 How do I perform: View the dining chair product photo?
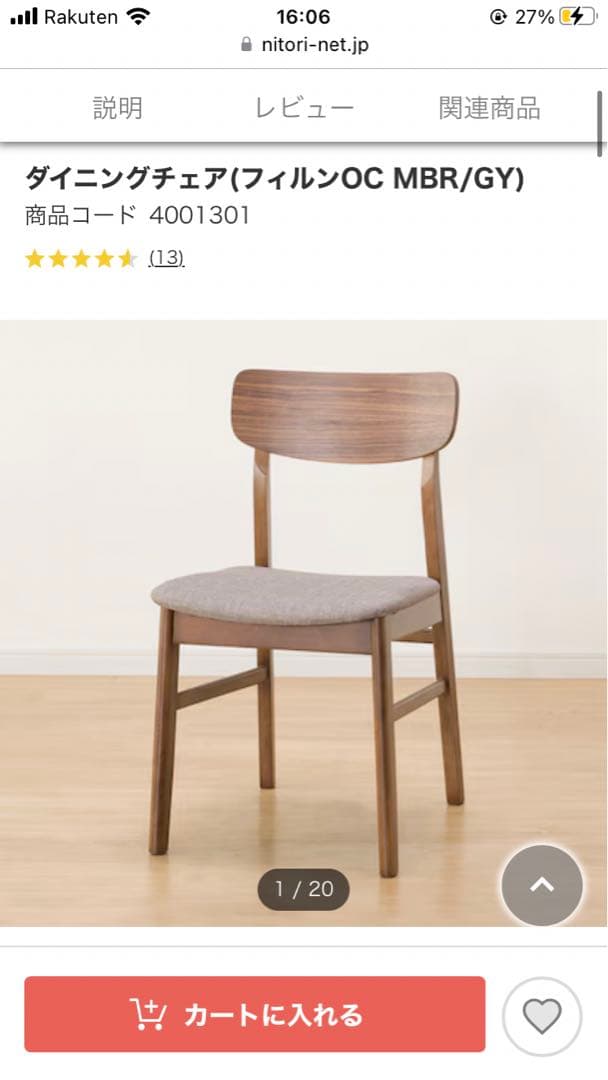click(x=304, y=620)
